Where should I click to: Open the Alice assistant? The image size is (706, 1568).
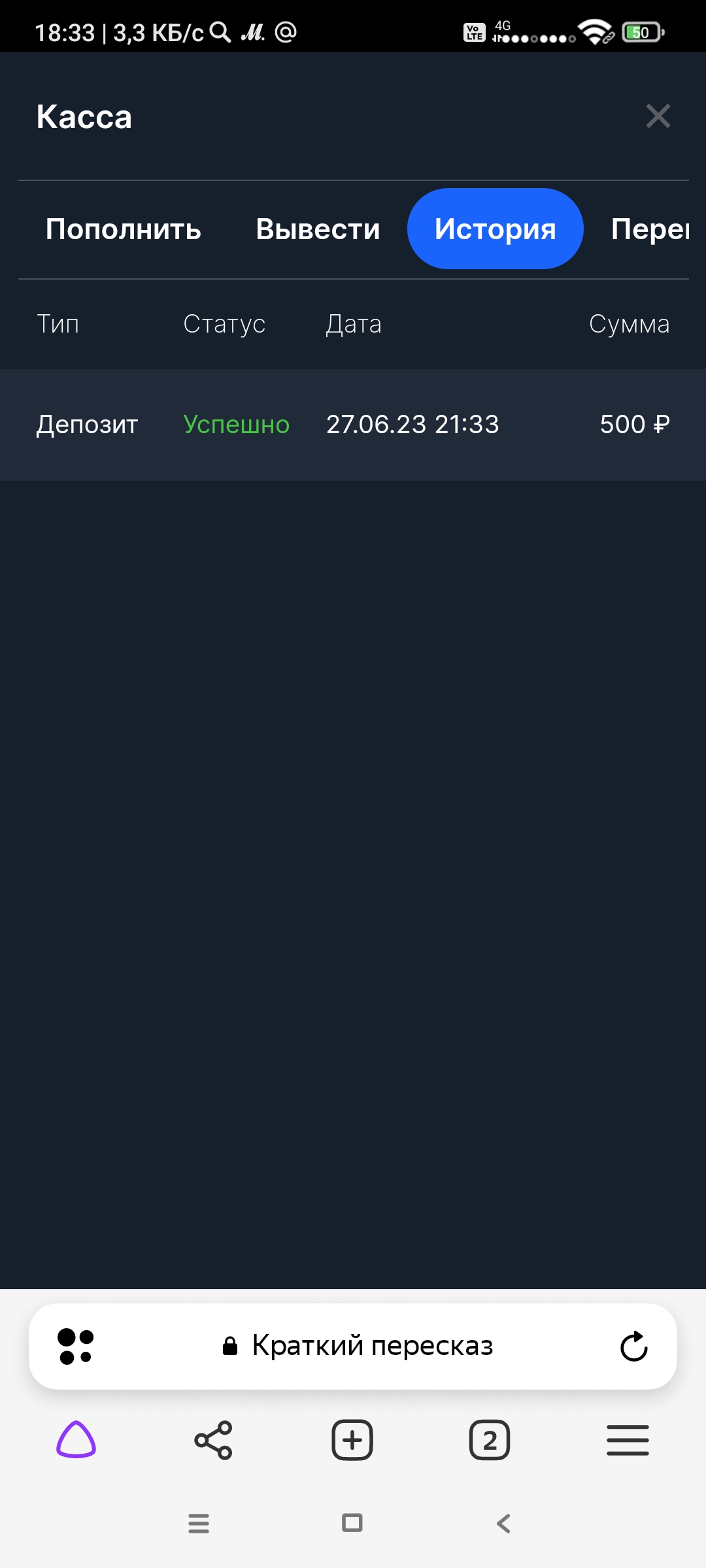point(76,1440)
